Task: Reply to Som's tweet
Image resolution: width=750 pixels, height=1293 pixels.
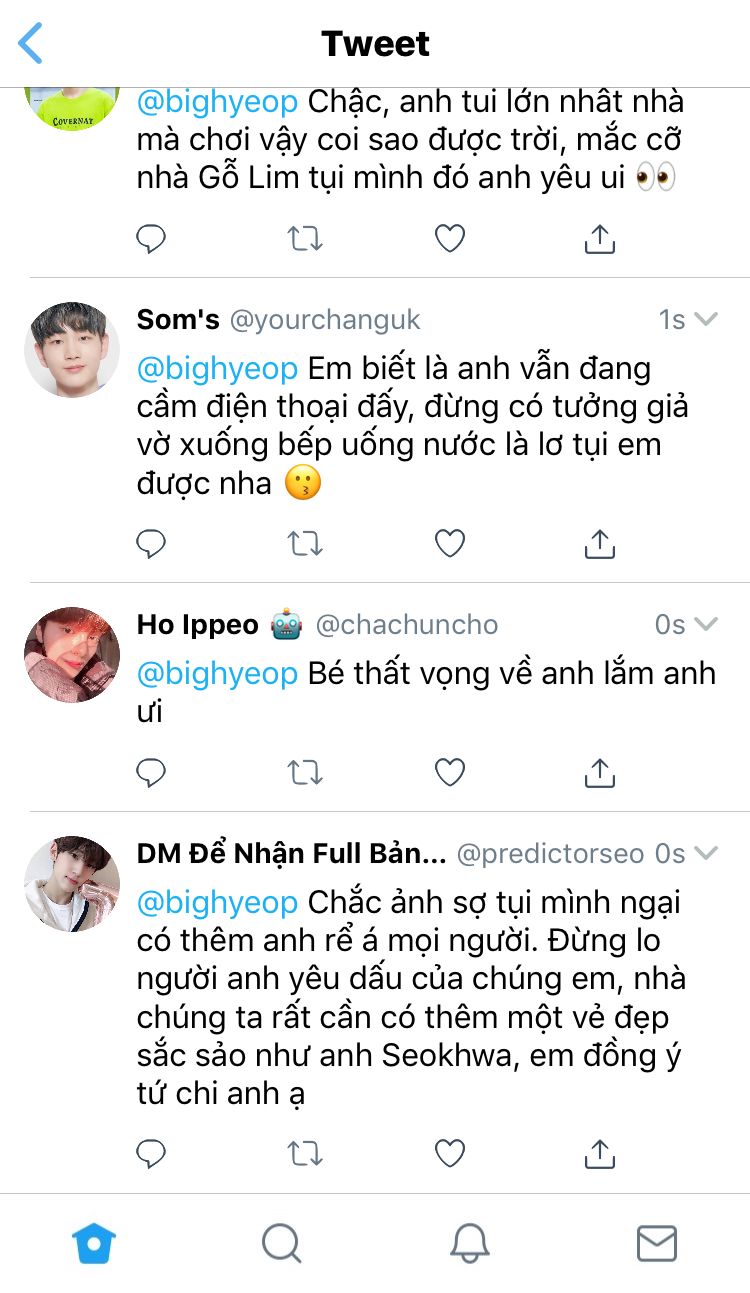Action: (150, 543)
